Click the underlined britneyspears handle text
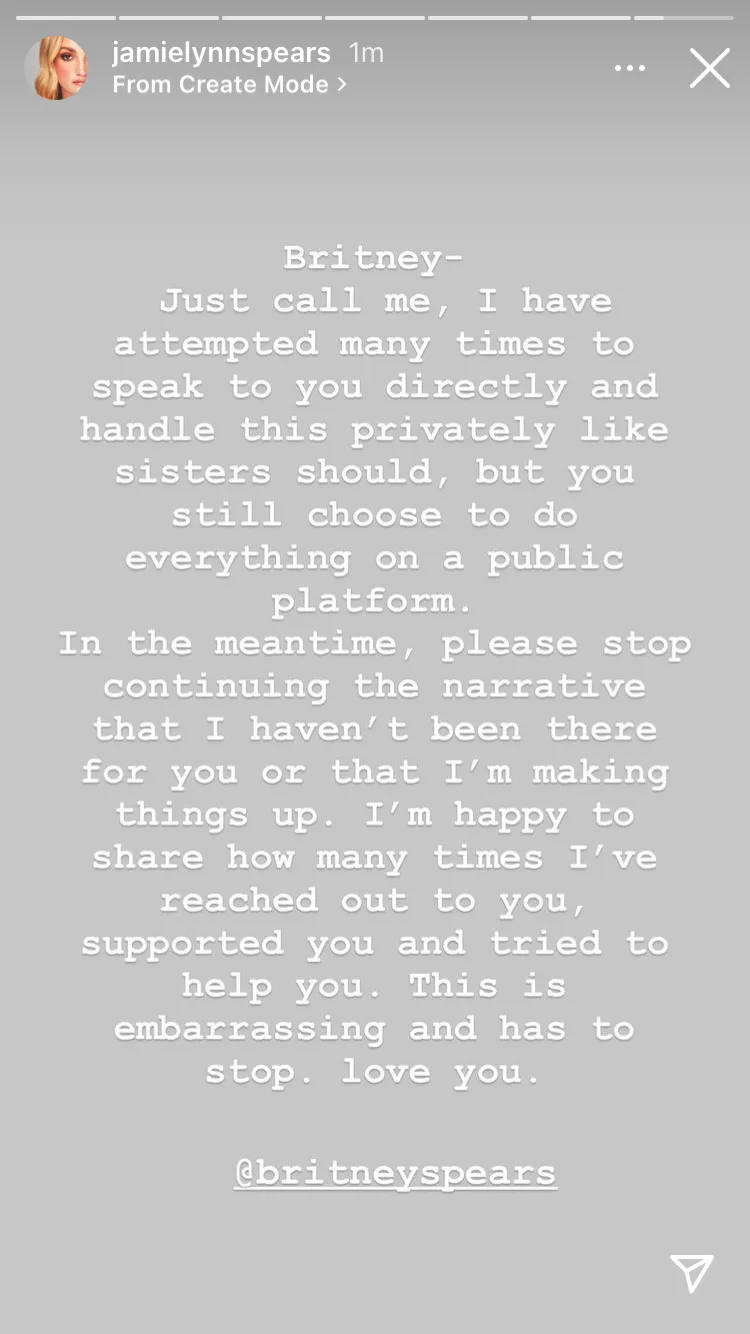Screen dimensions: 750x1334 [394, 1171]
